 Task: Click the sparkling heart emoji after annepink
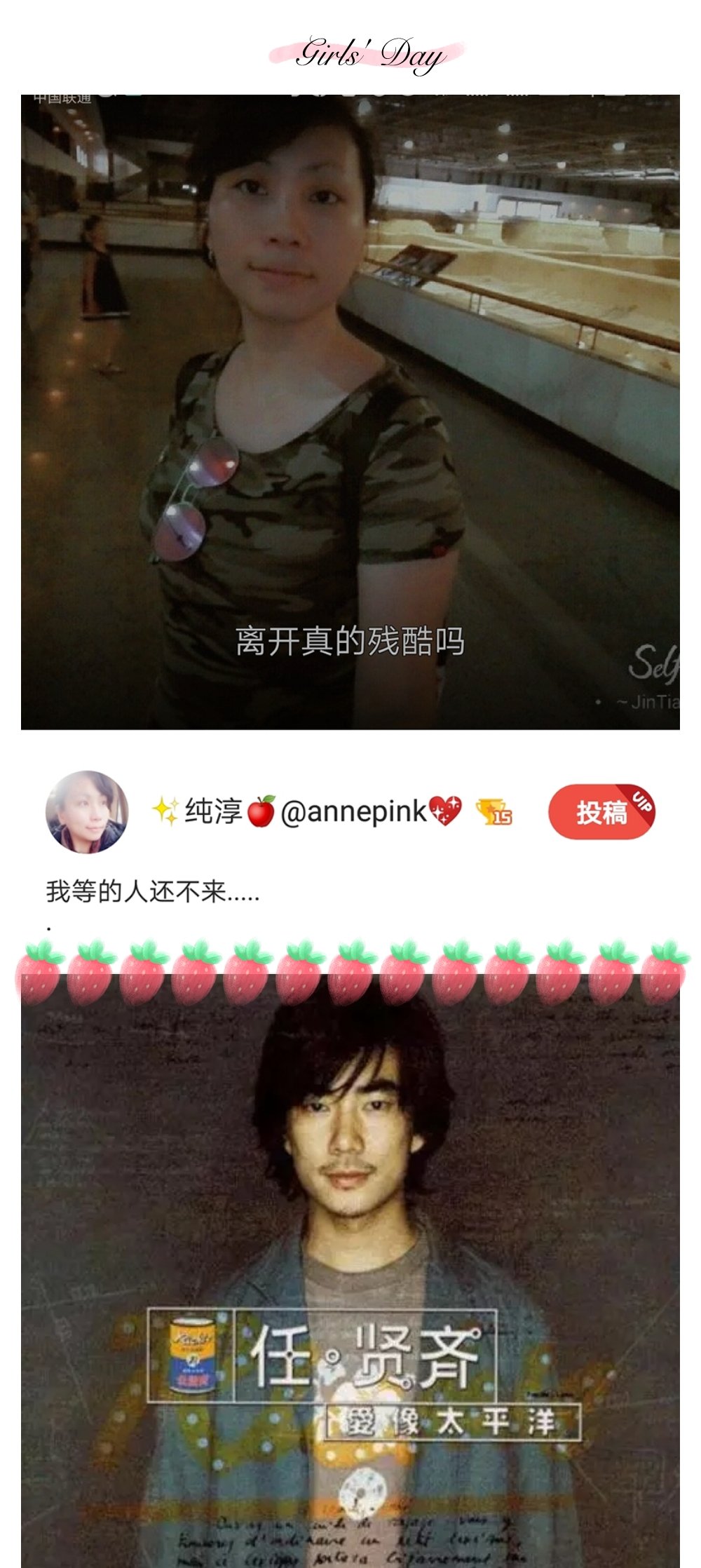[446, 811]
